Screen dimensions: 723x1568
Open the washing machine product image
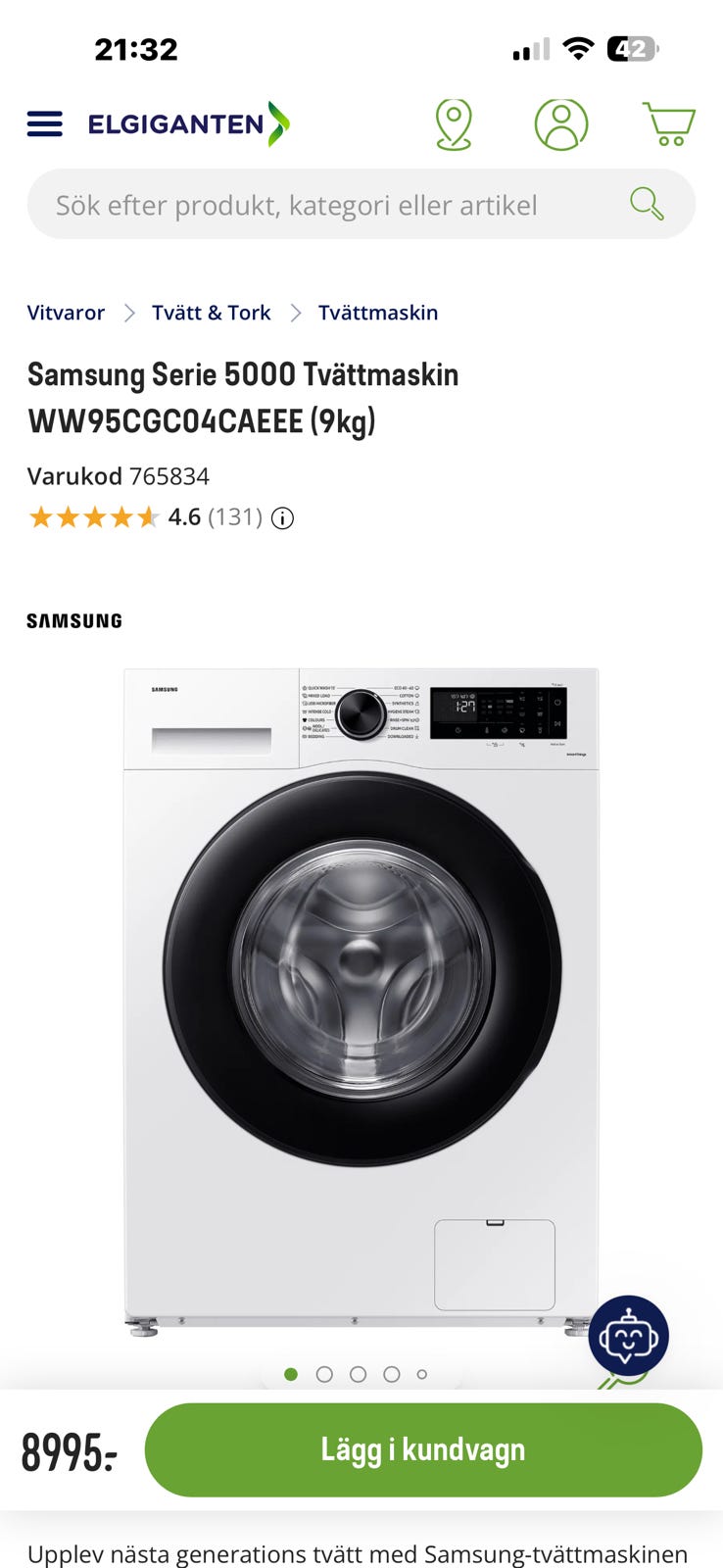(x=361, y=1002)
